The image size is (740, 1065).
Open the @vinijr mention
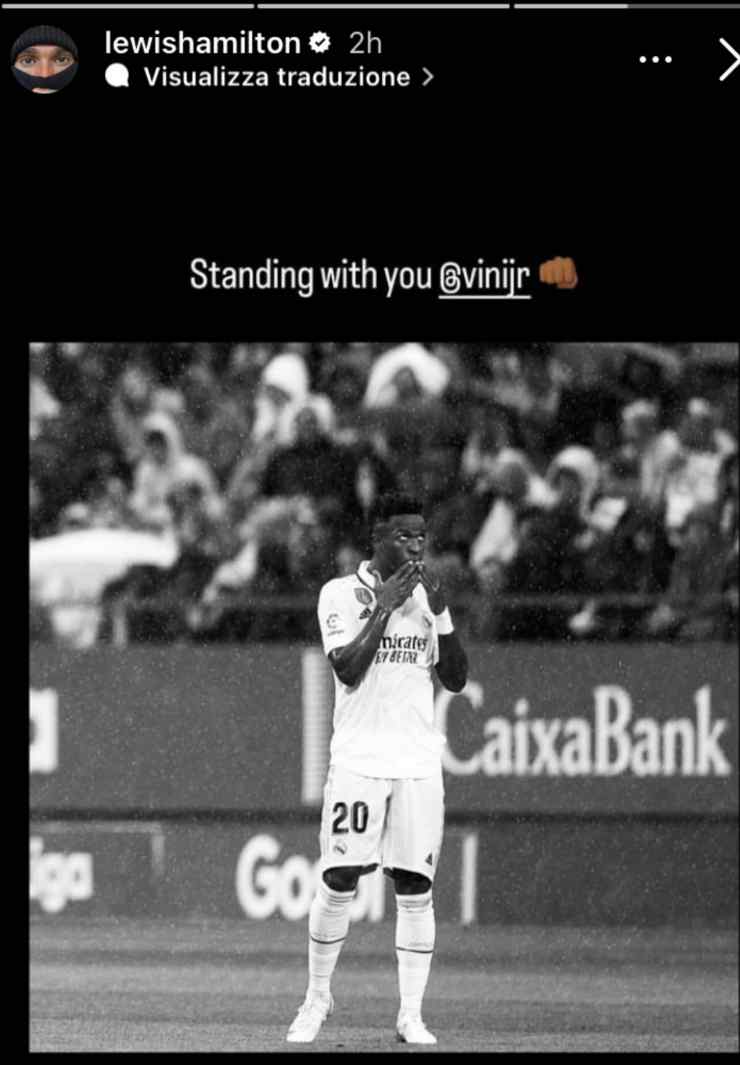485,276
